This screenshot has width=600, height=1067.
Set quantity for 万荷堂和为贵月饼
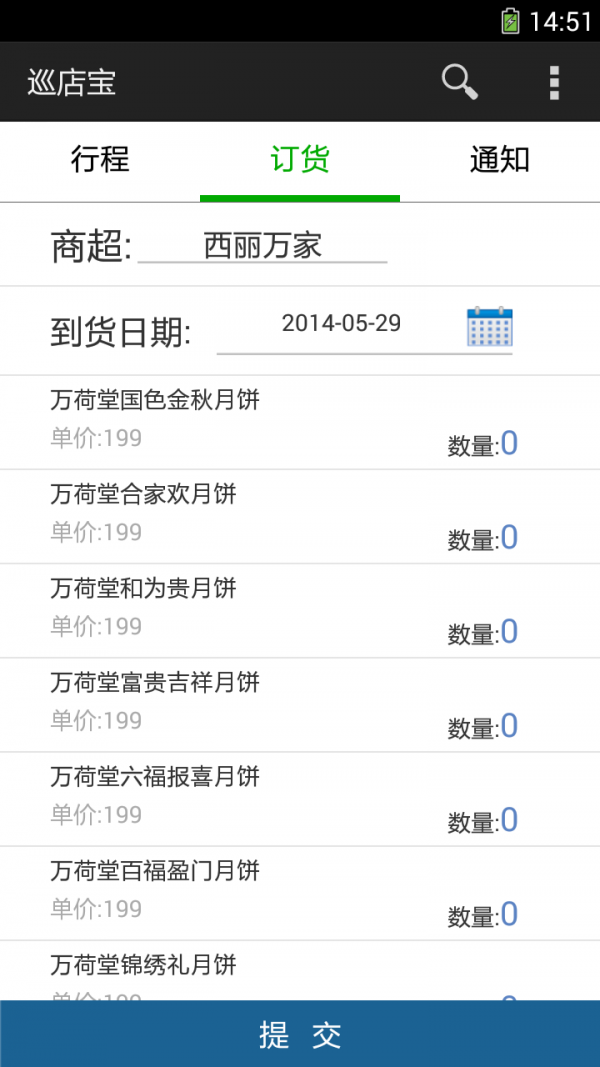[x=510, y=632]
